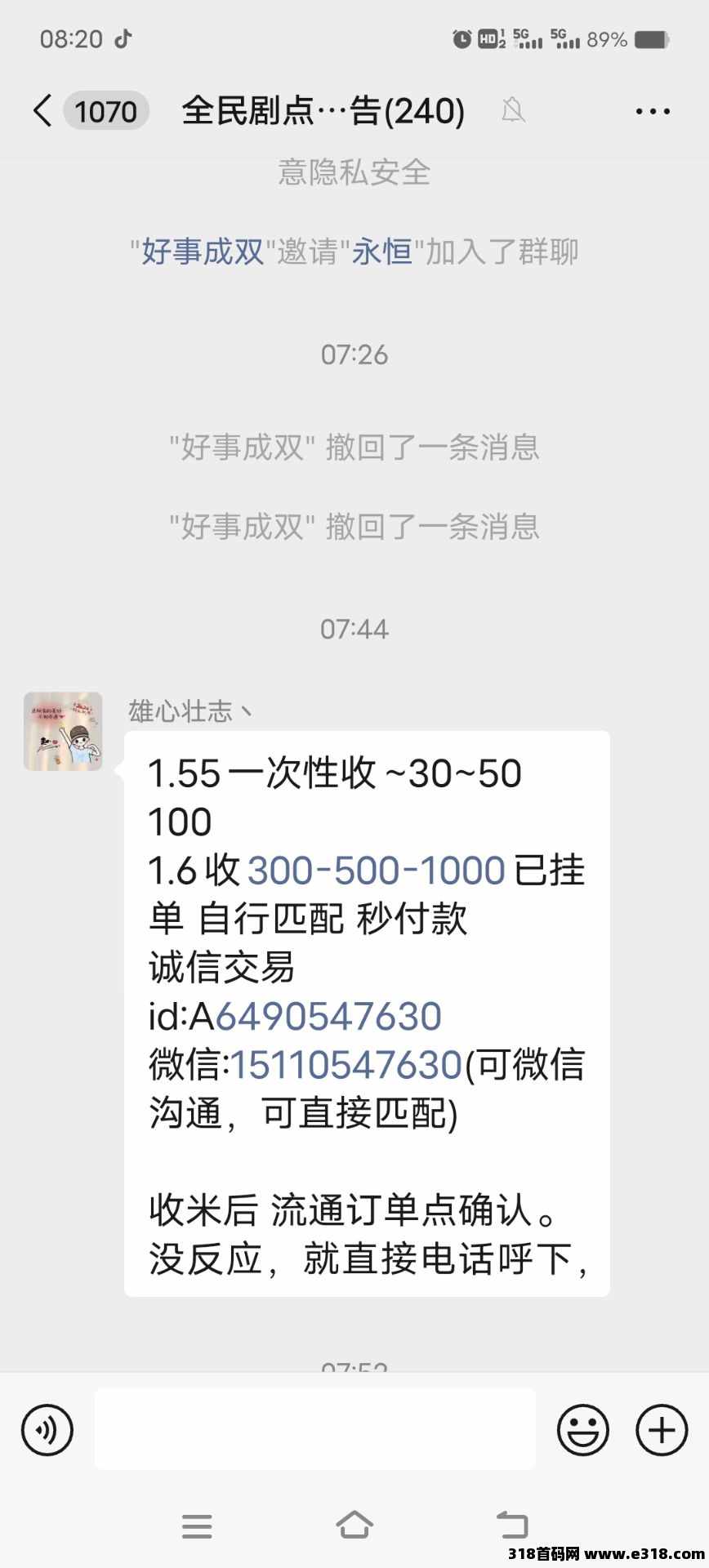Open 永恒's profile from the invite notice

381,252
